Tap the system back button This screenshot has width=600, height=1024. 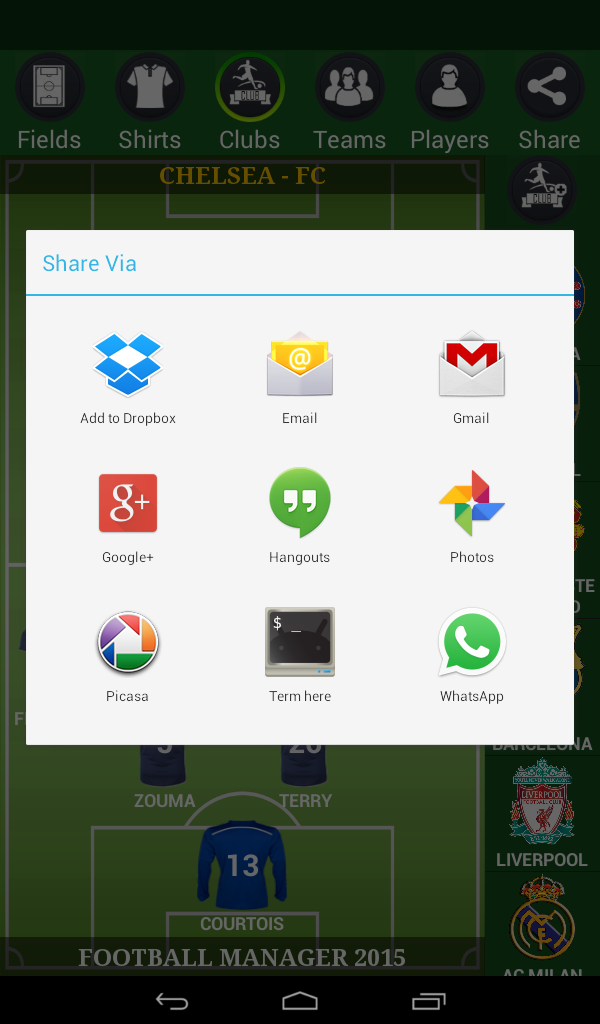pos(172,1000)
